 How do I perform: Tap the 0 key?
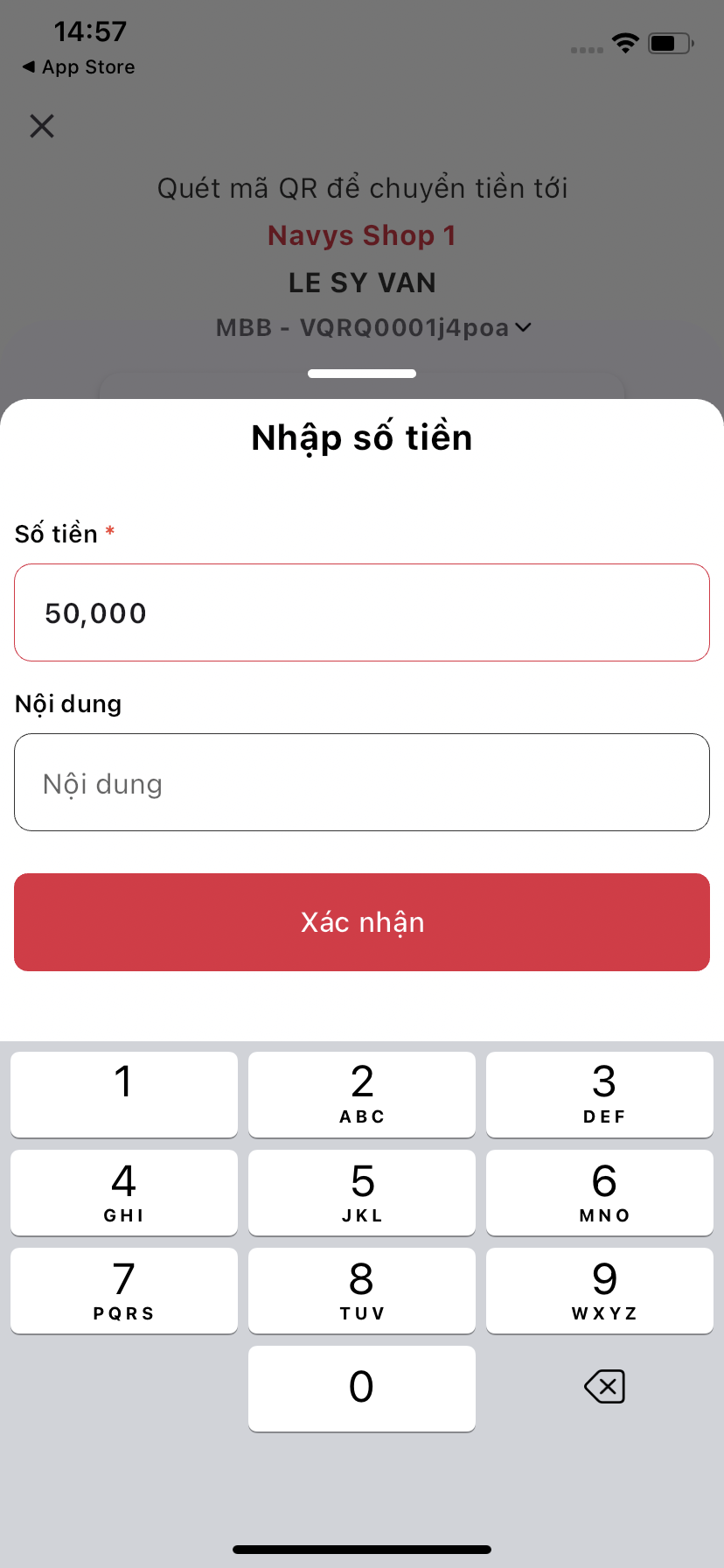[x=362, y=1388]
